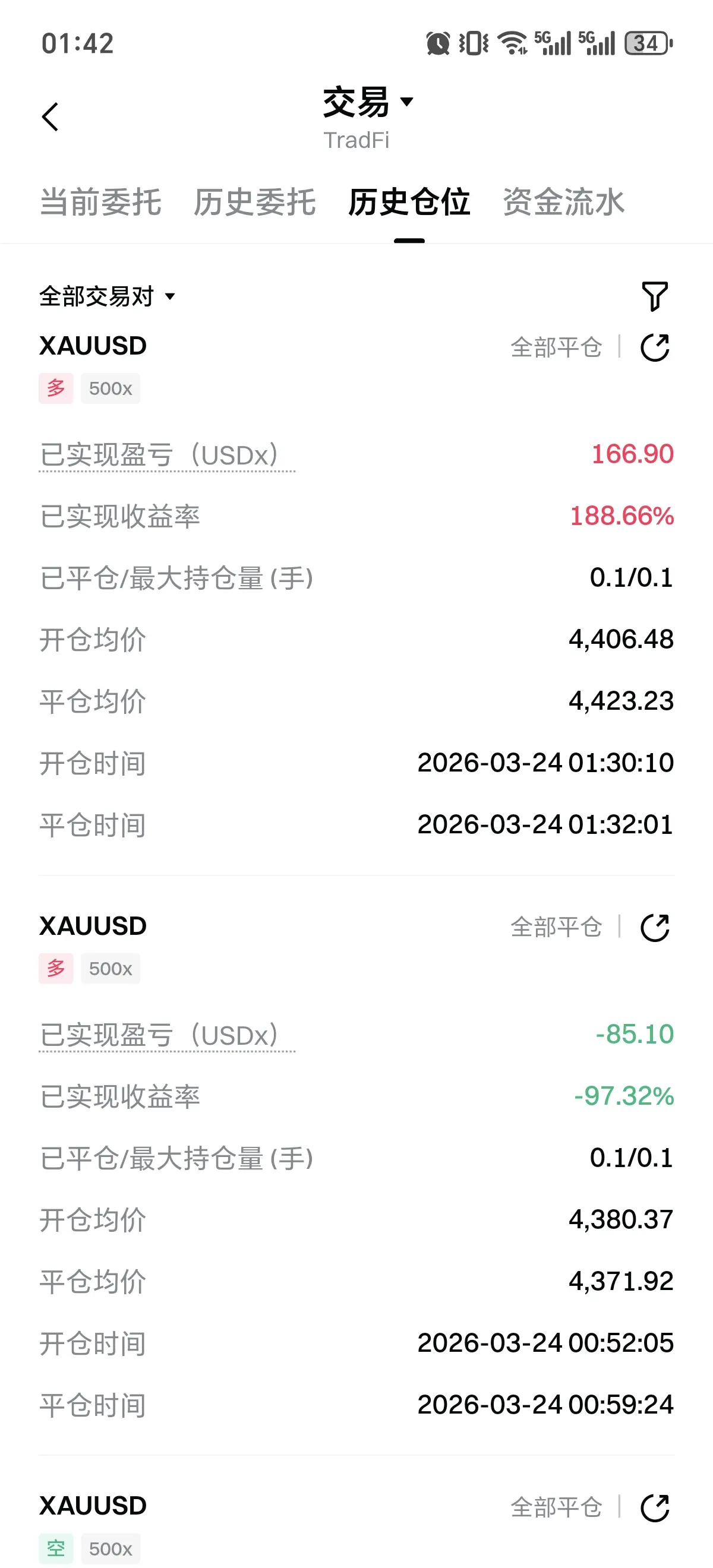This screenshot has width=713, height=1568.
Task: Tap the underlined 已实现盈亏 label showing -85.10
Action: (167, 1035)
